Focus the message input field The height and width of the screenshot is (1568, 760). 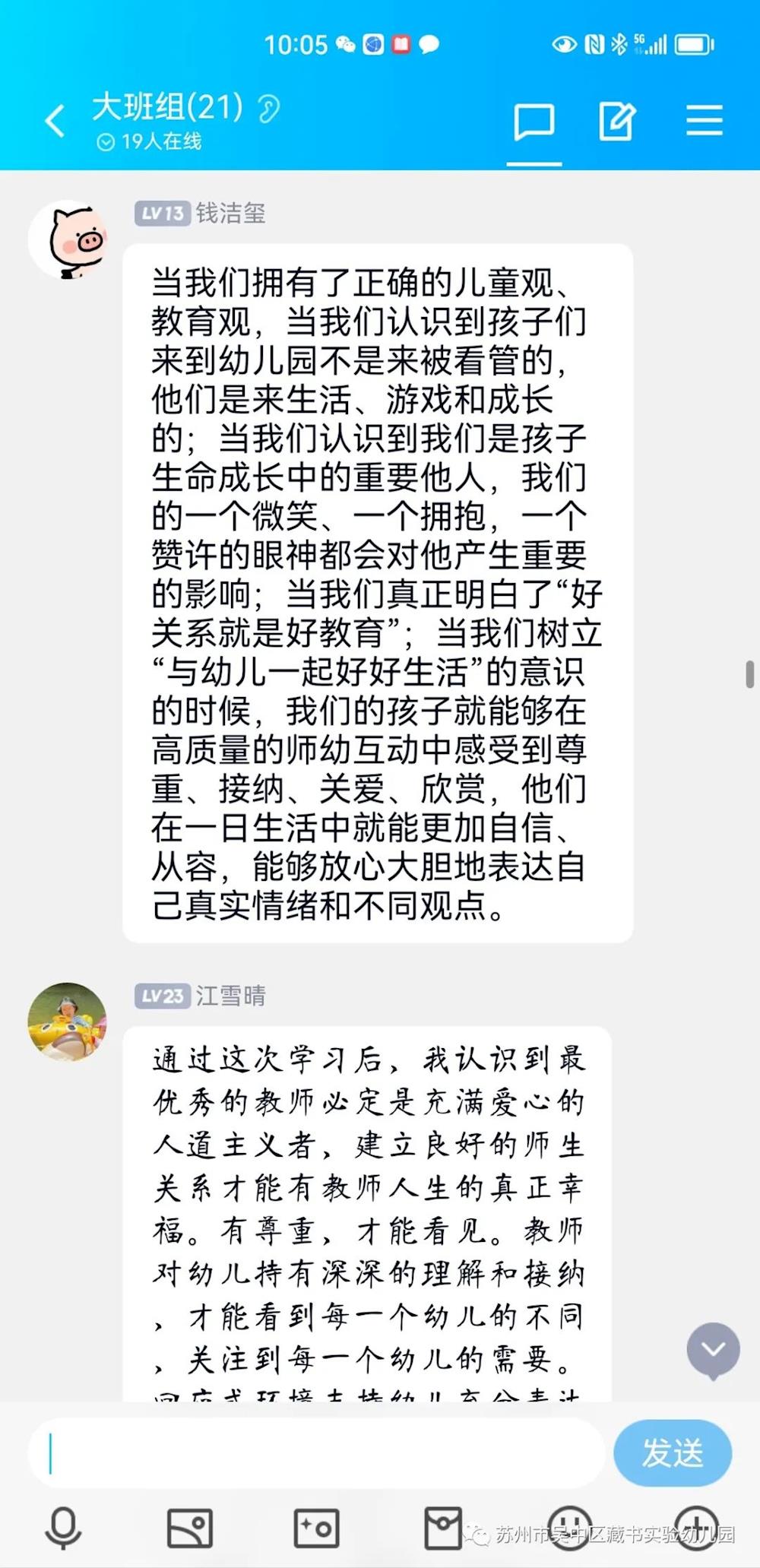point(315,1453)
